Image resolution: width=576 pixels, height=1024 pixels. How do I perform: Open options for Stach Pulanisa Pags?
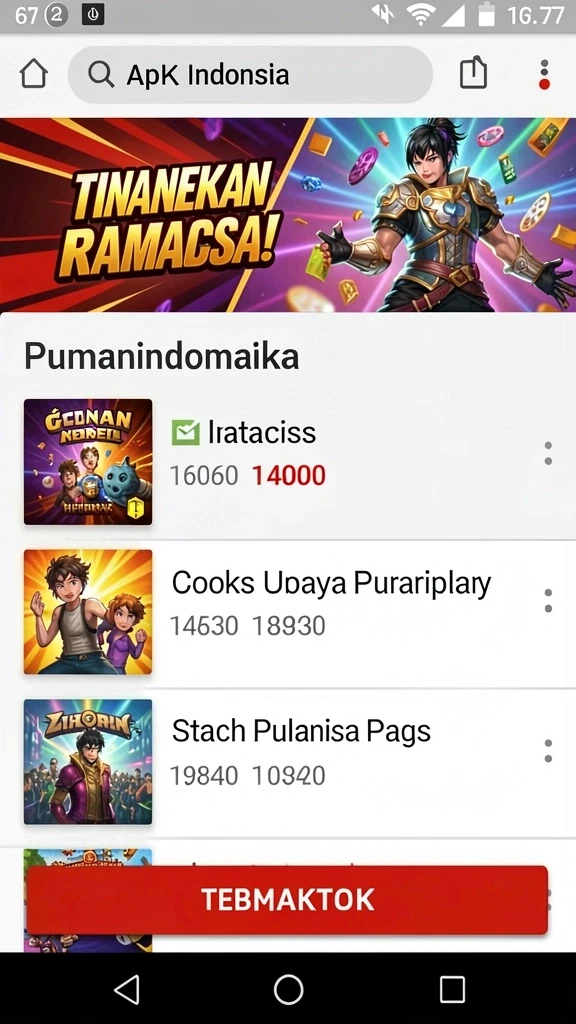[x=548, y=750]
